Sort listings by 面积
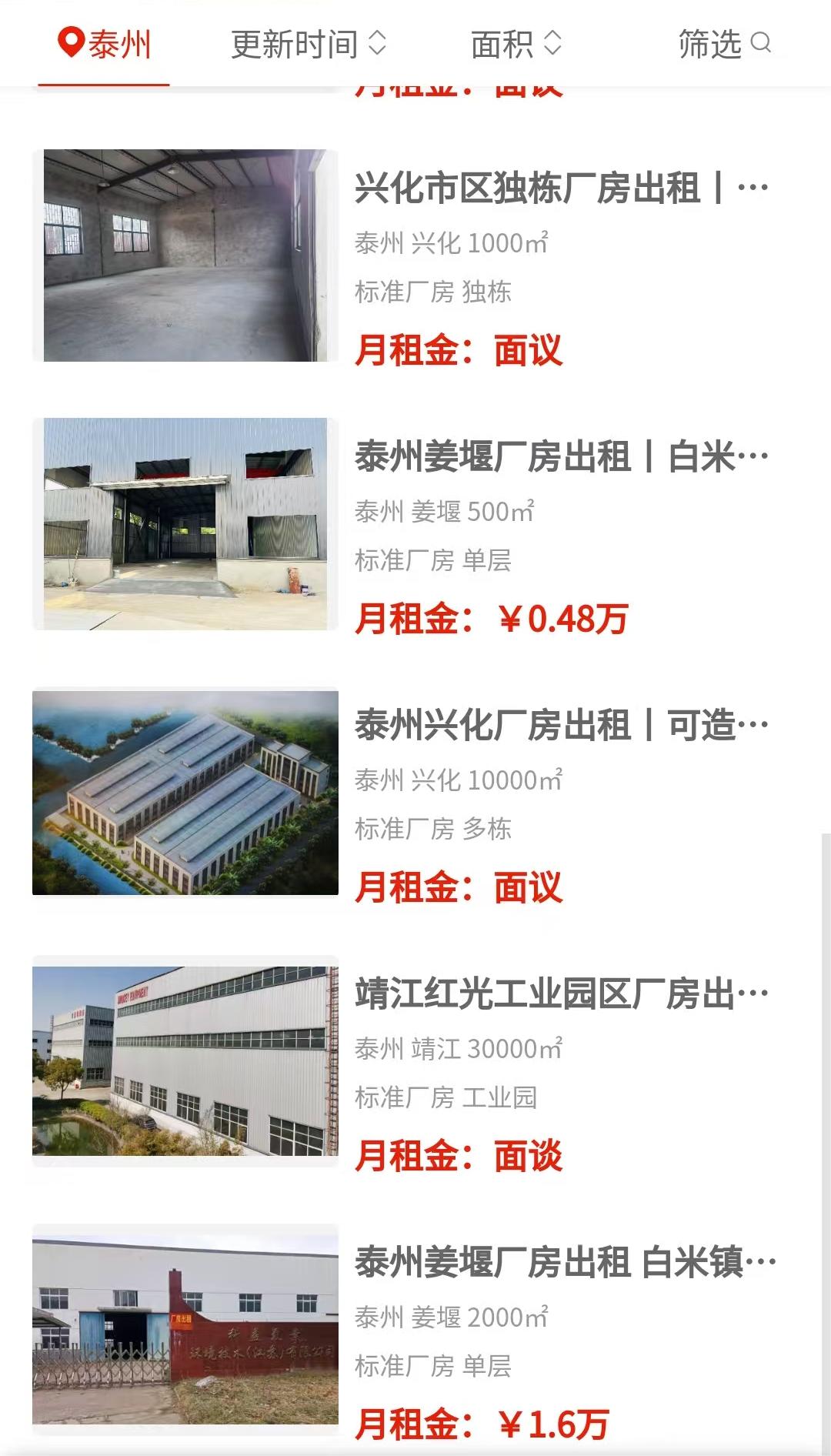Image resolution: width=831 pixels, height=1456 pixels. 516,45
